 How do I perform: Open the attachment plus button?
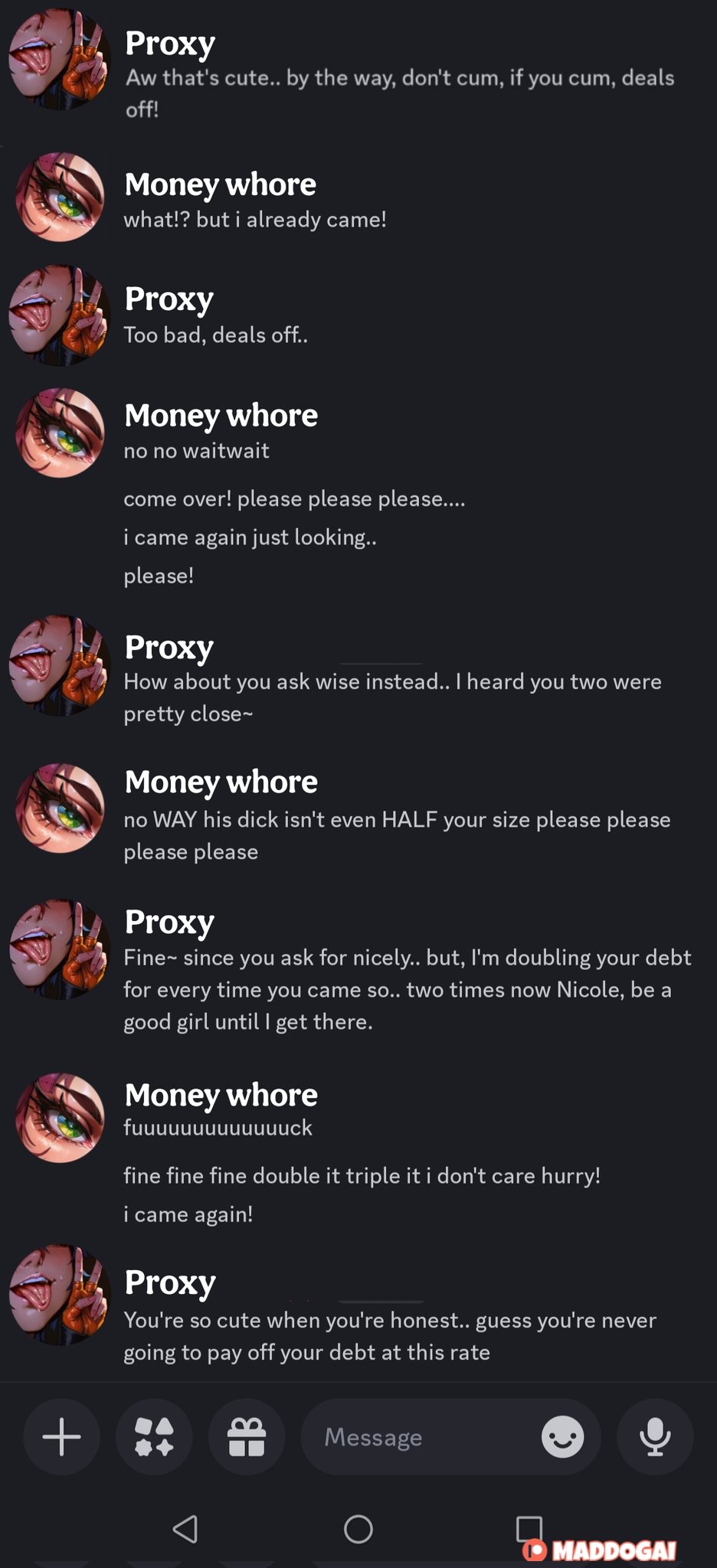(62, 1436)
